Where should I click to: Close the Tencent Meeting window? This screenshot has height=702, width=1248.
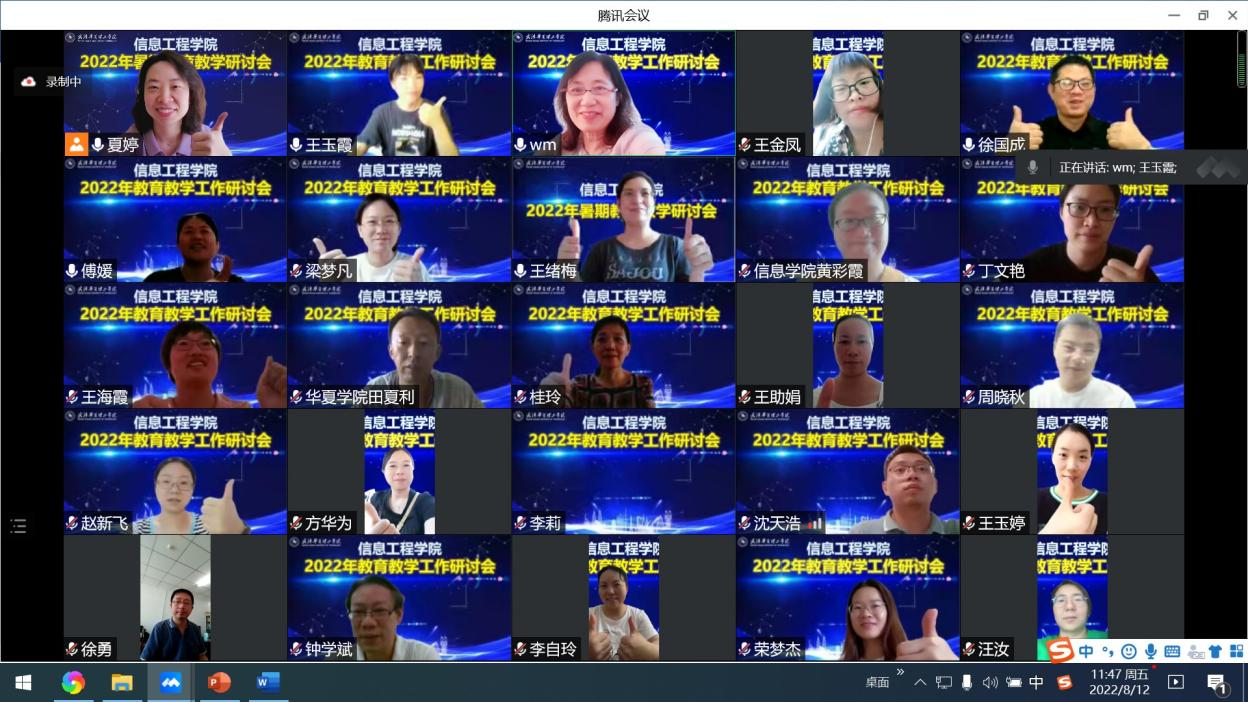pos(1232,15)
